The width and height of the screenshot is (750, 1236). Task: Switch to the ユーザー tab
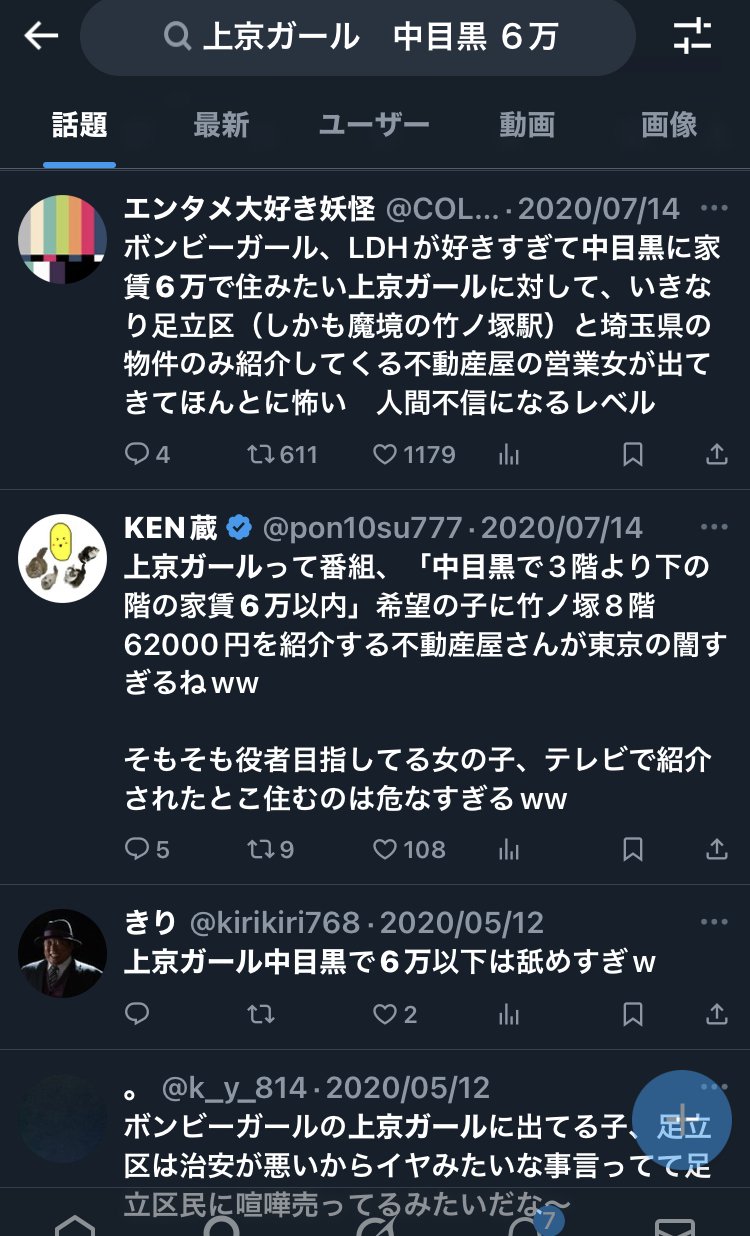pos(374,125)
